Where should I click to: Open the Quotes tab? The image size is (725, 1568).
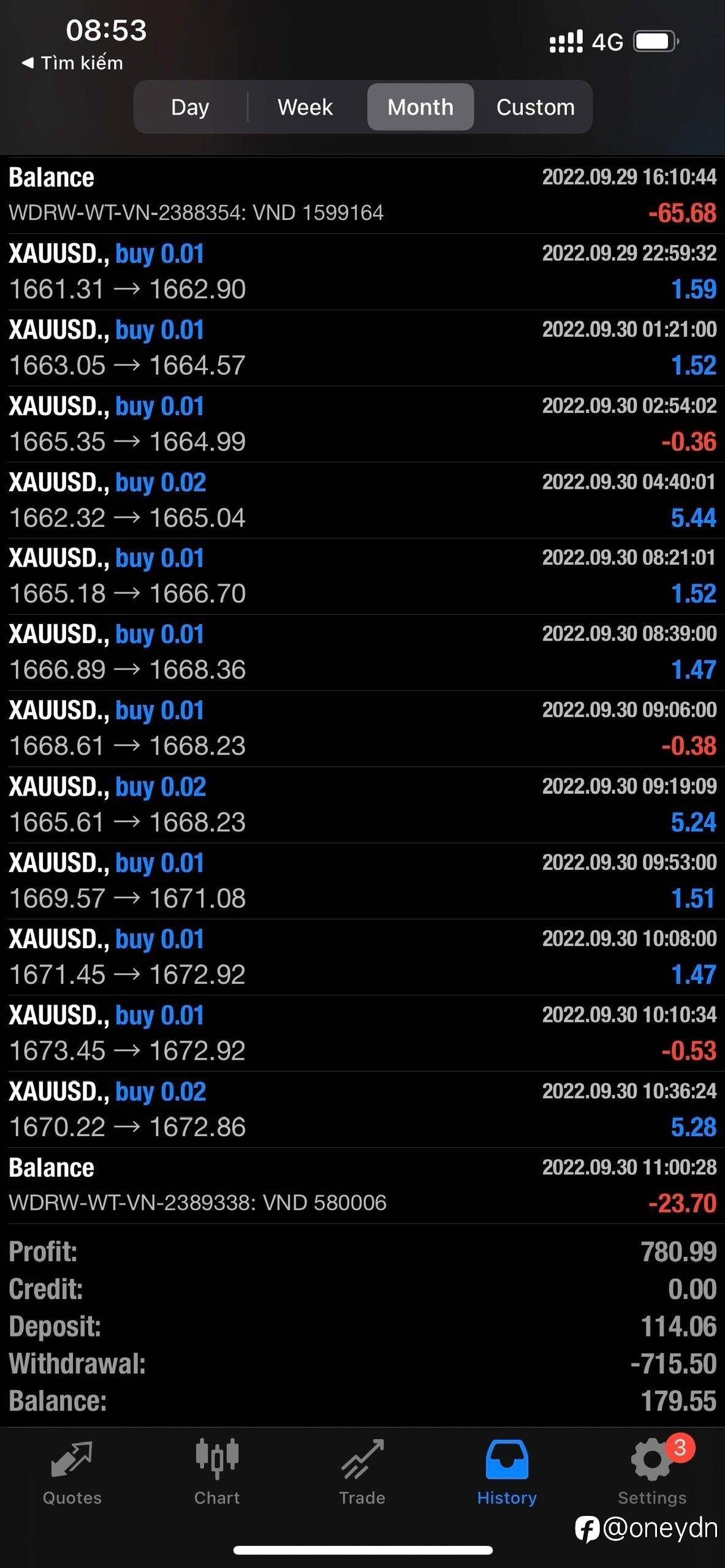[72, 1473]
